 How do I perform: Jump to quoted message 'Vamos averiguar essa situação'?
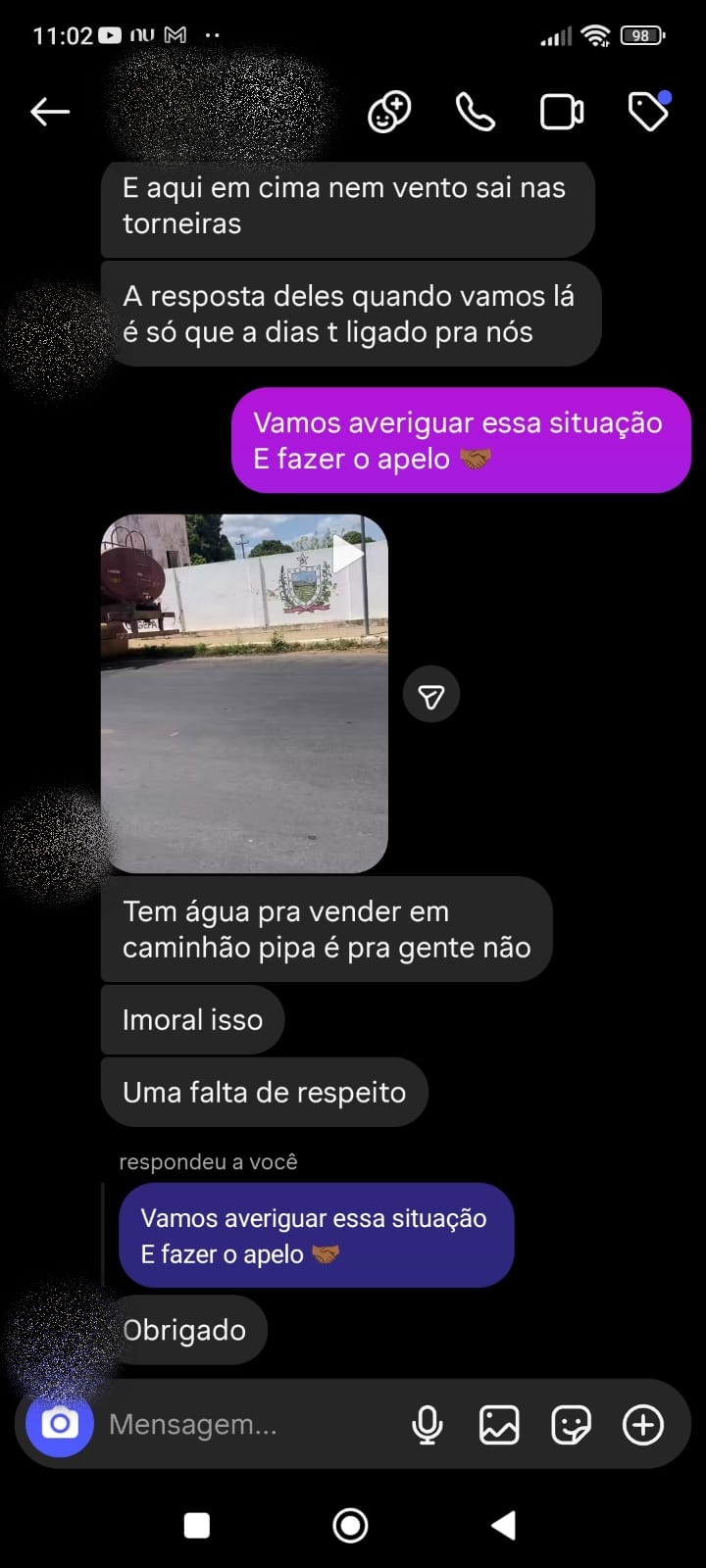(316, 1236)
